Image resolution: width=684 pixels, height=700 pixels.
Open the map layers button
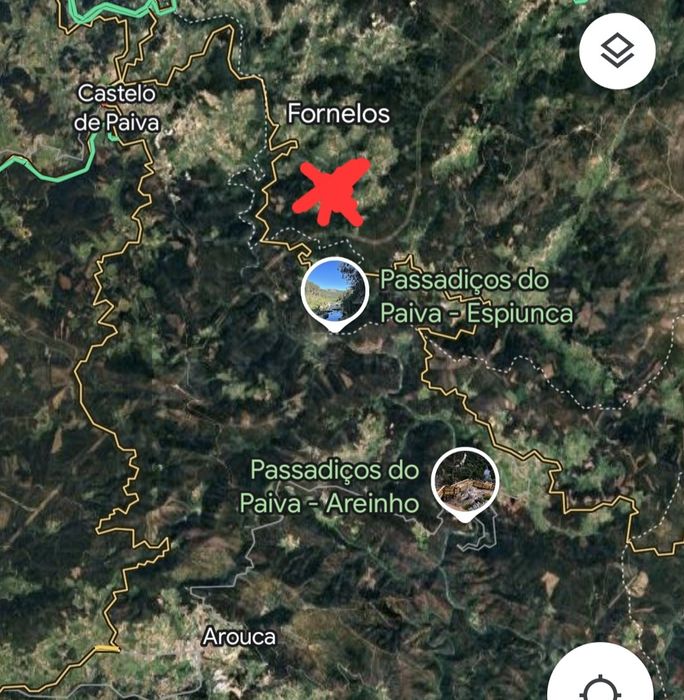click(x=617, y=50)
